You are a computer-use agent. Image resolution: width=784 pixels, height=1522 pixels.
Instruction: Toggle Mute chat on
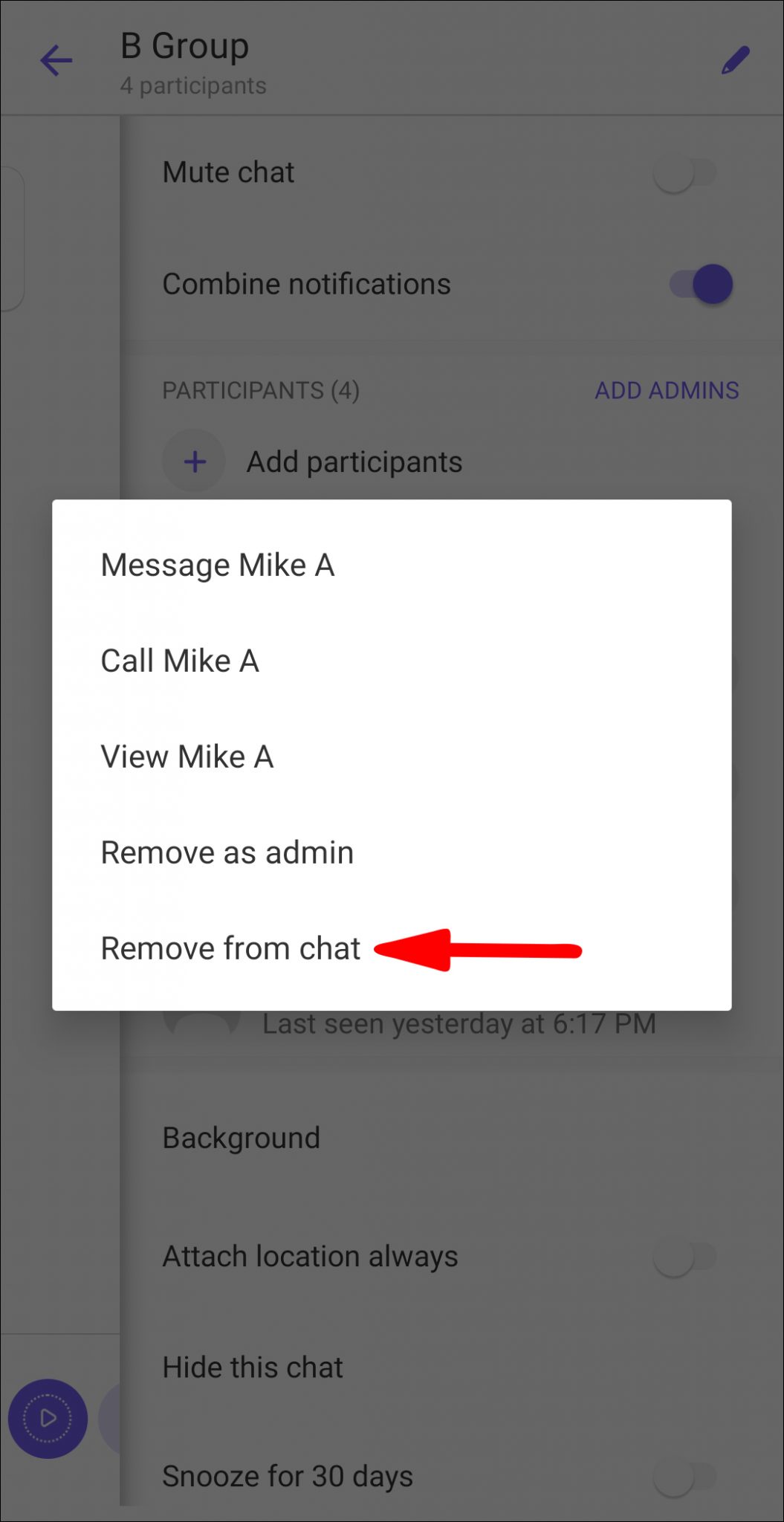pyautogui.click(x=685, y=172)
